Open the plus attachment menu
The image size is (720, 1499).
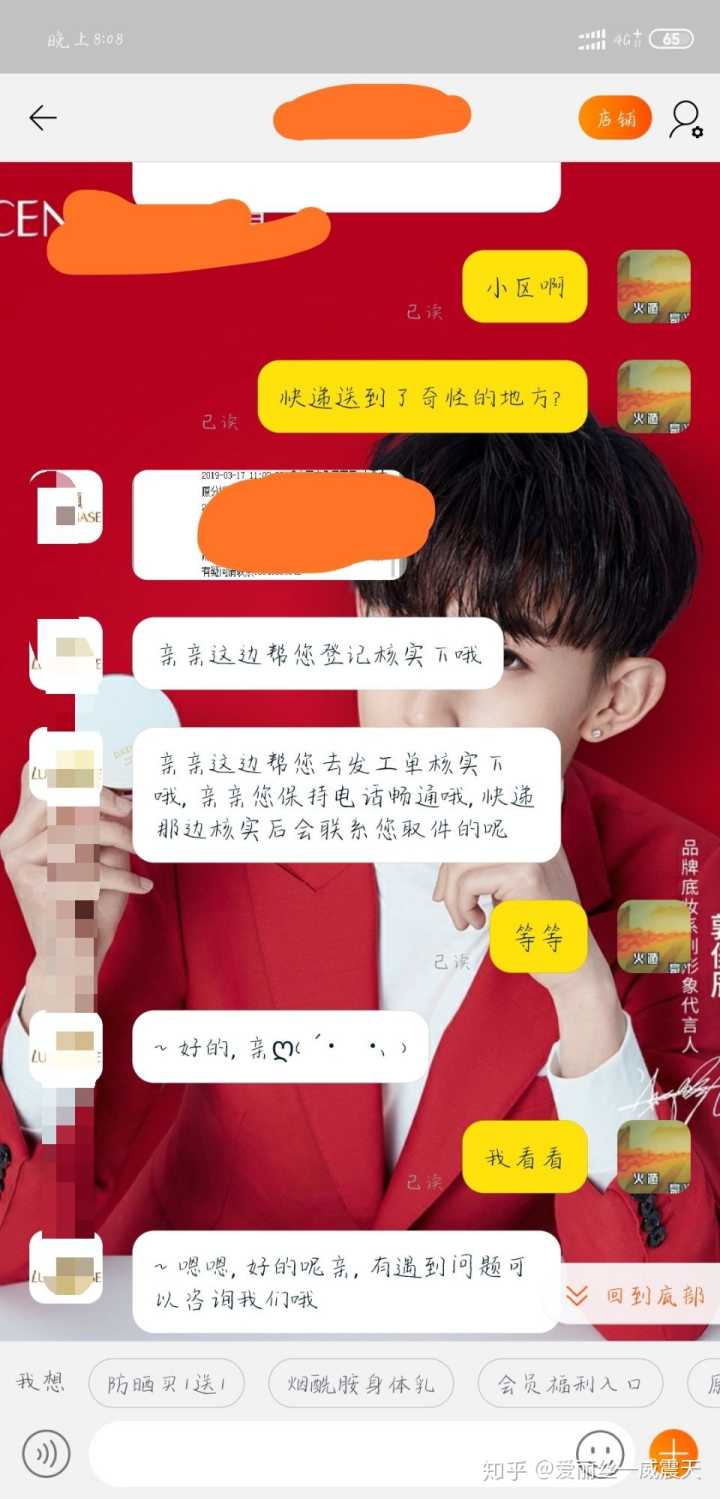tap(673, 1452)
